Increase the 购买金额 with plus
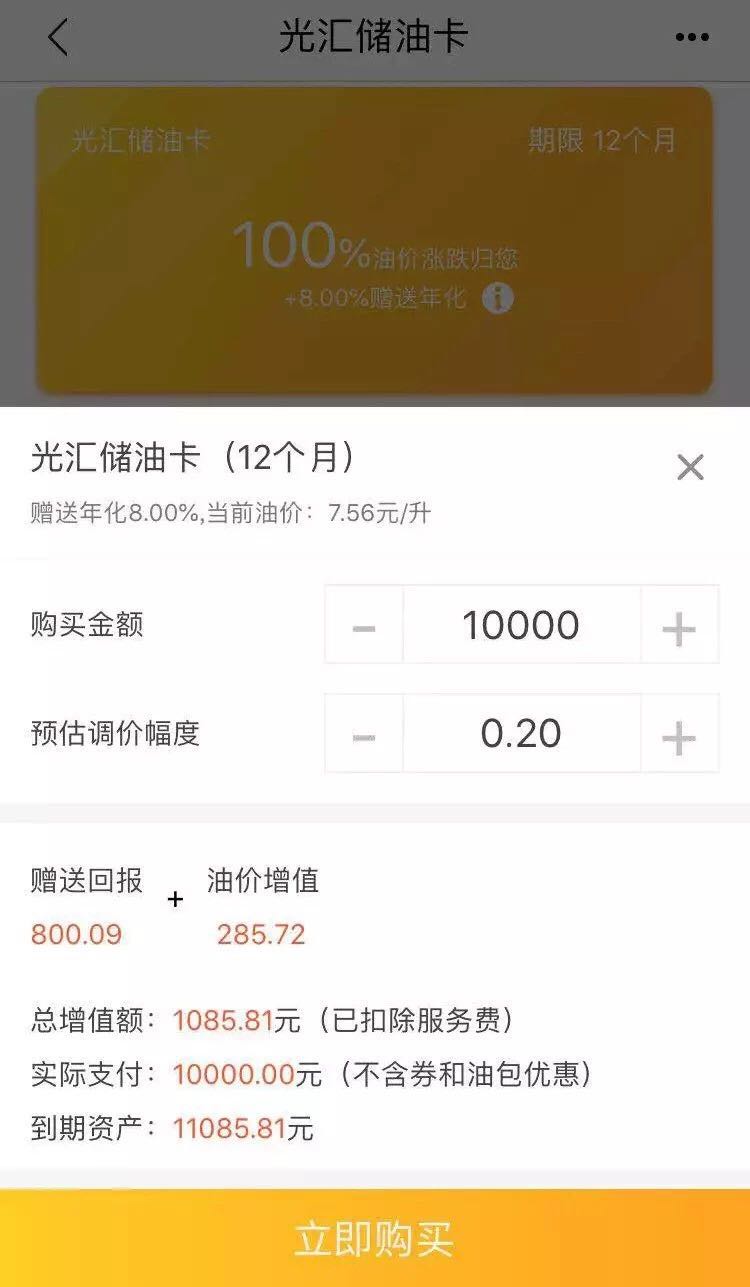 coord(679,626)
